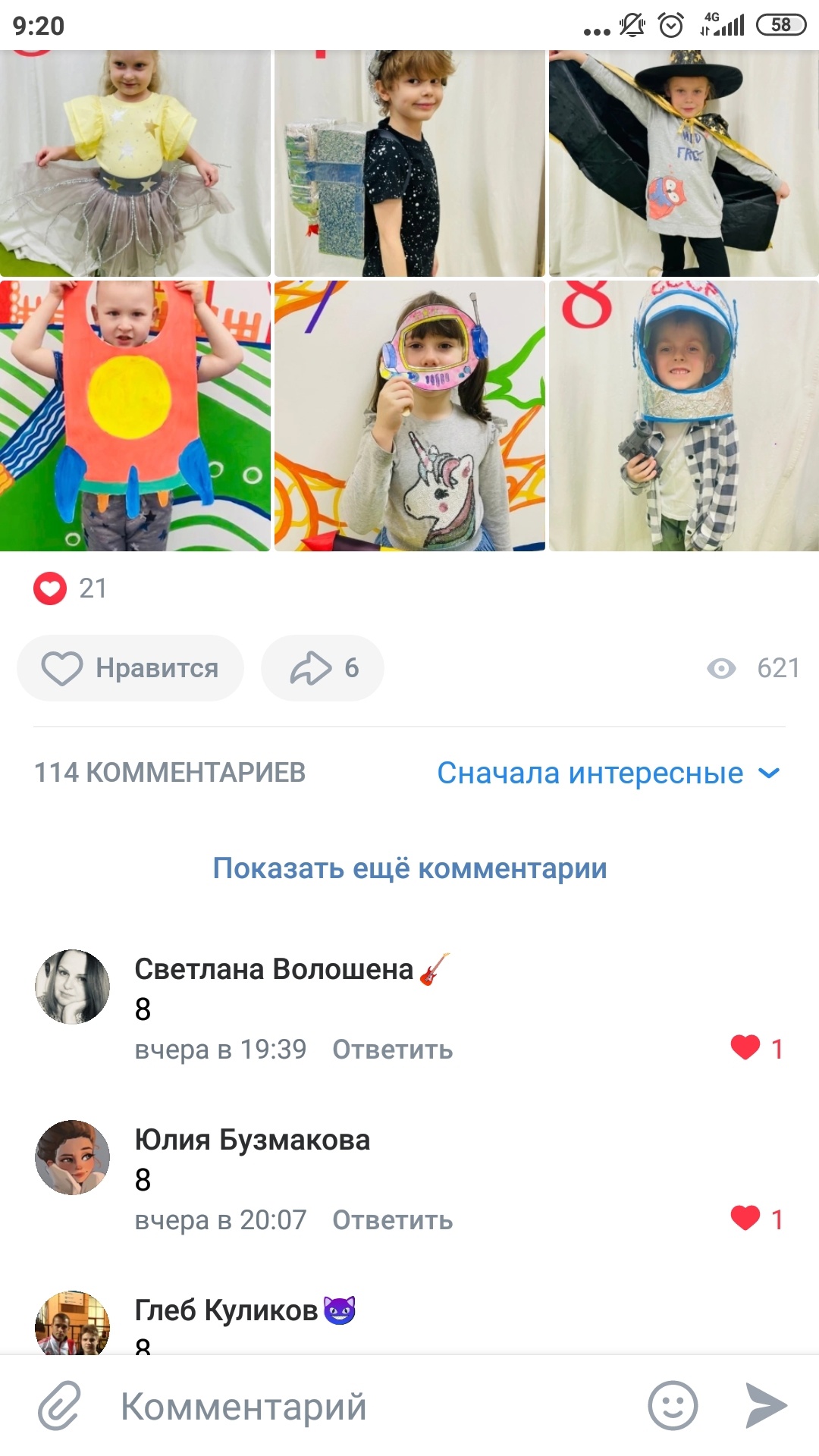
Task: Open Юлия Бузмакова's profile name
Action: click(x=253, y=1140)
